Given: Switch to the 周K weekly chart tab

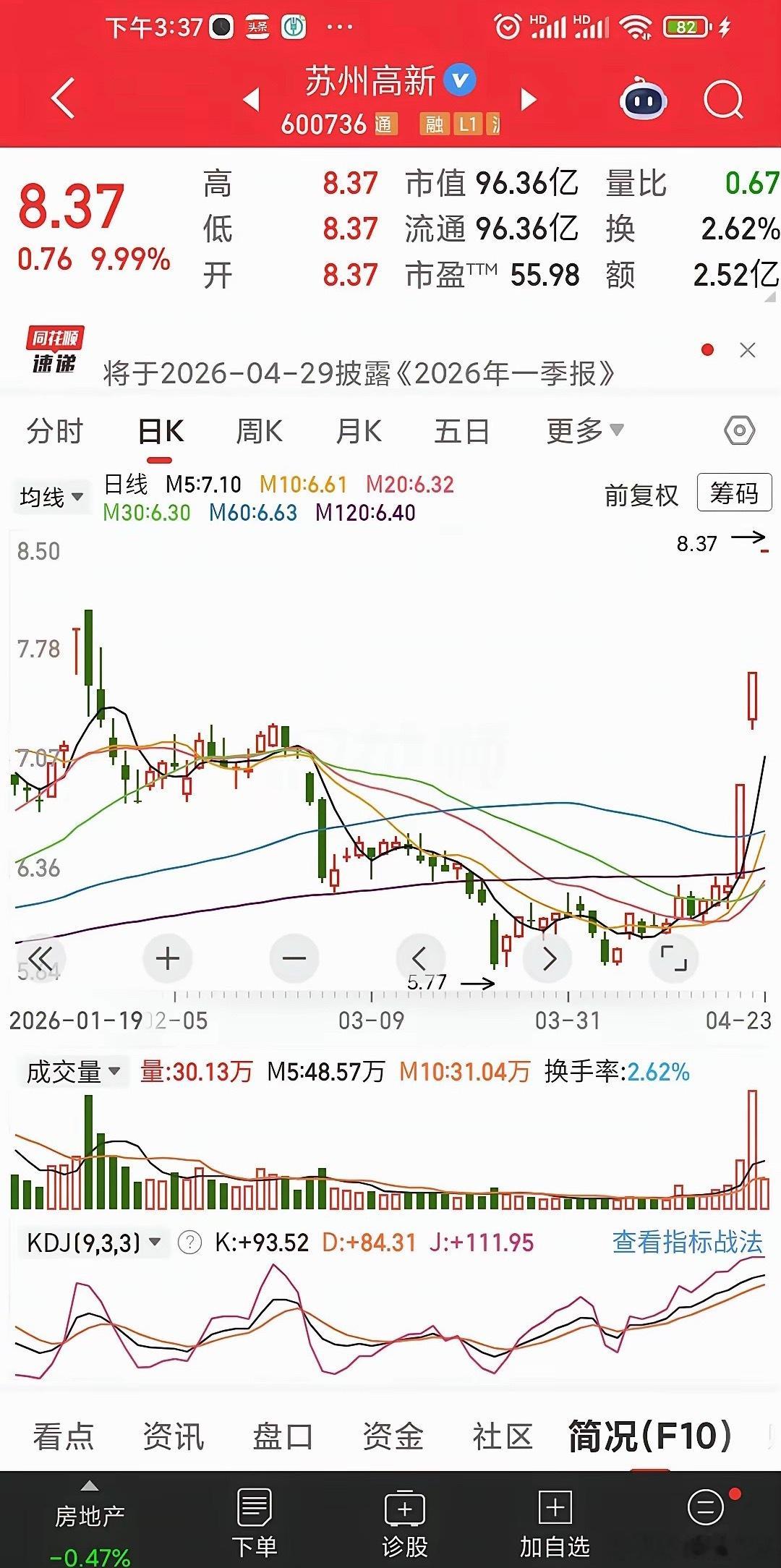Looking at the screenshot, I should tap(258, 430).
